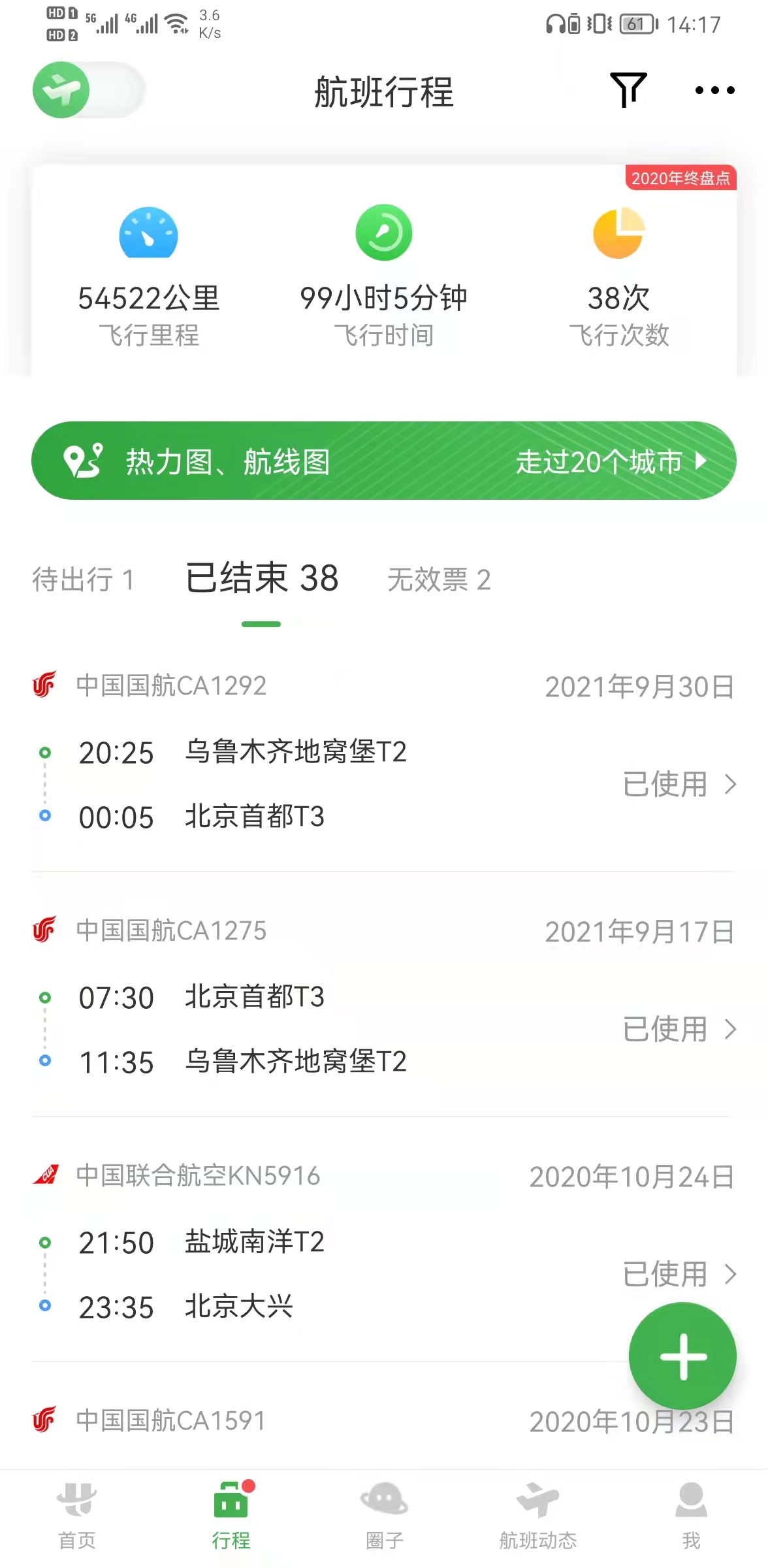Image resolution: width=768 pixels, height=1568 pixels.
Task: Open the 圈子 tab
Action: pos(384,1516)
